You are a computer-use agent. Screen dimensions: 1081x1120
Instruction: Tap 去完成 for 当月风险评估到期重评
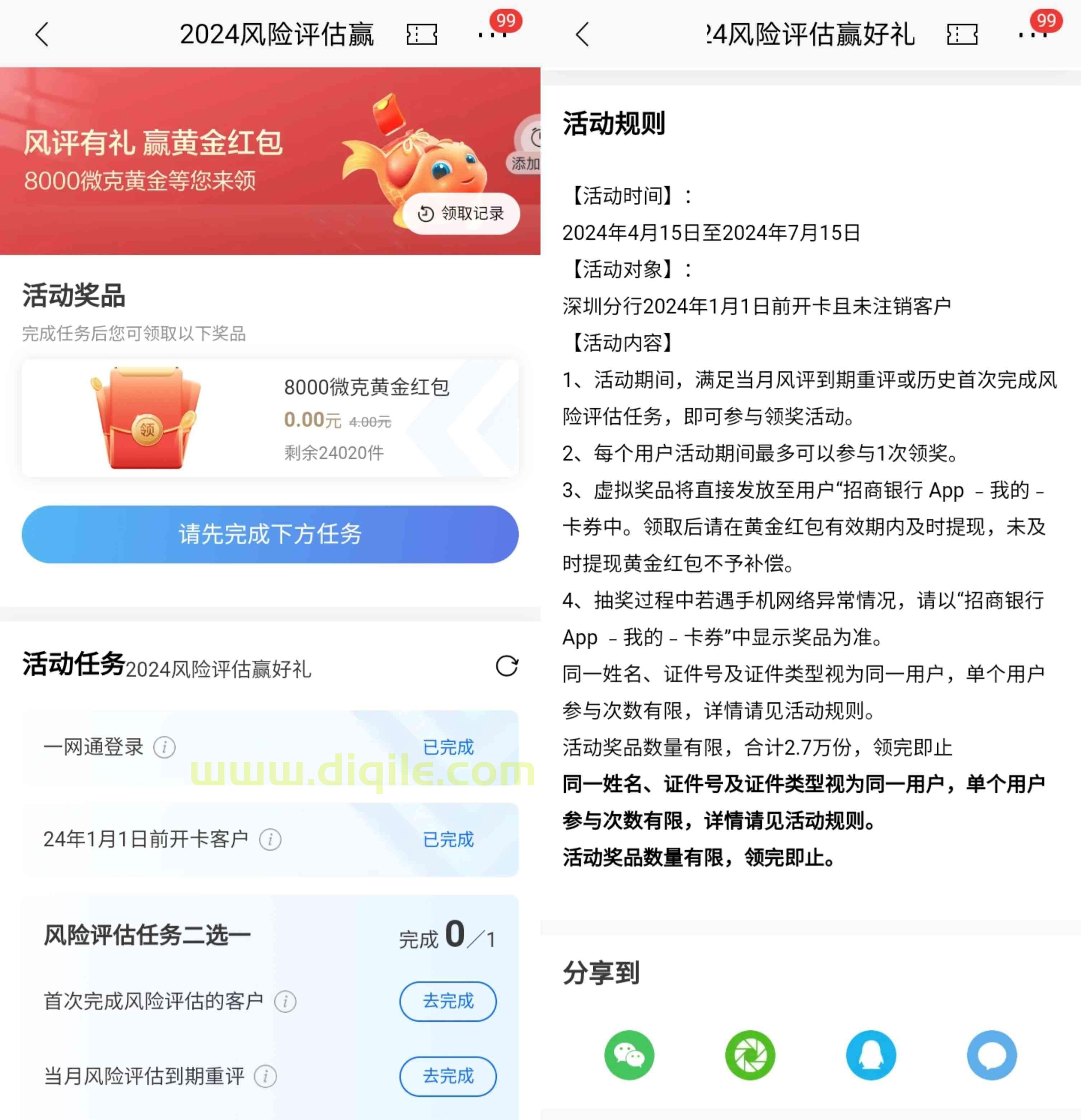point(448,1076)
